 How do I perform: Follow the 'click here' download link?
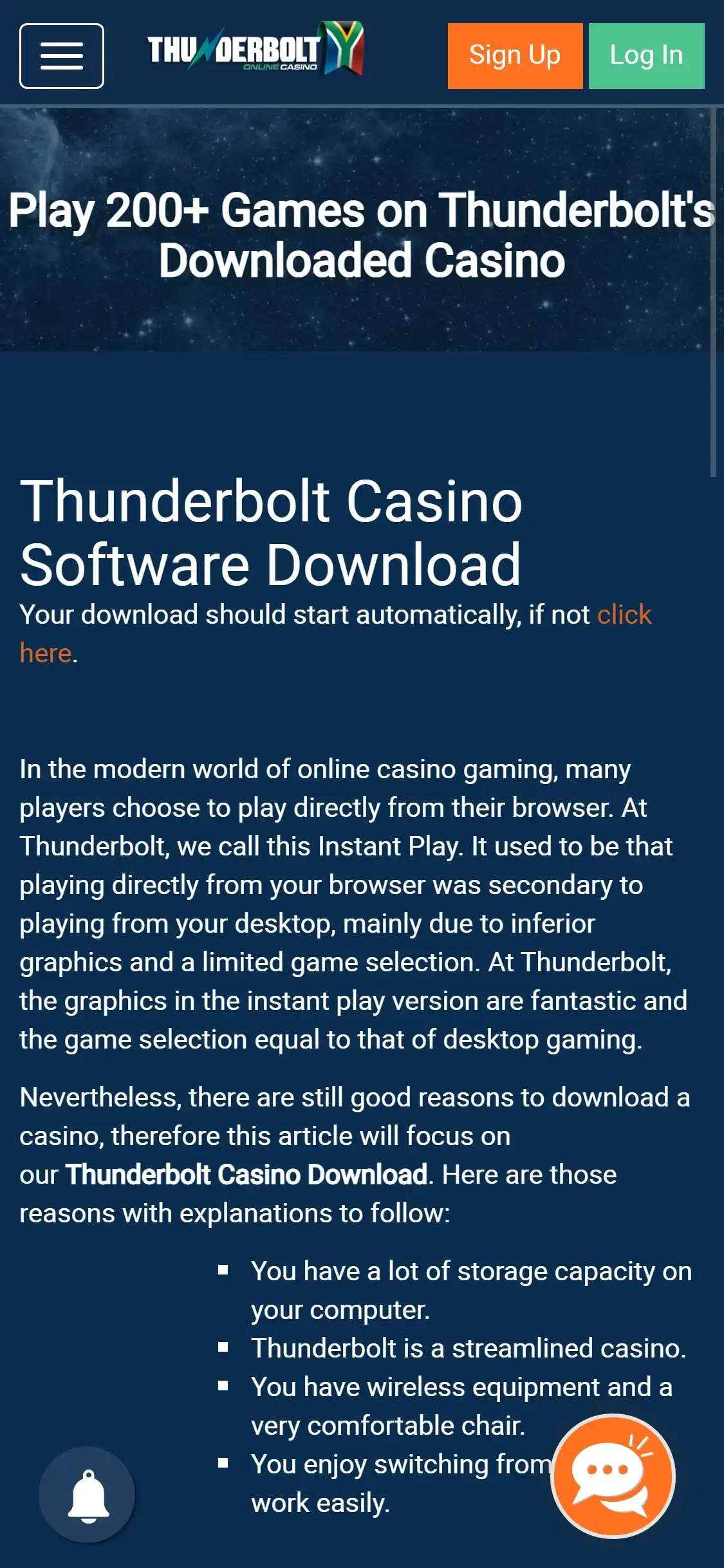point(623,615)
